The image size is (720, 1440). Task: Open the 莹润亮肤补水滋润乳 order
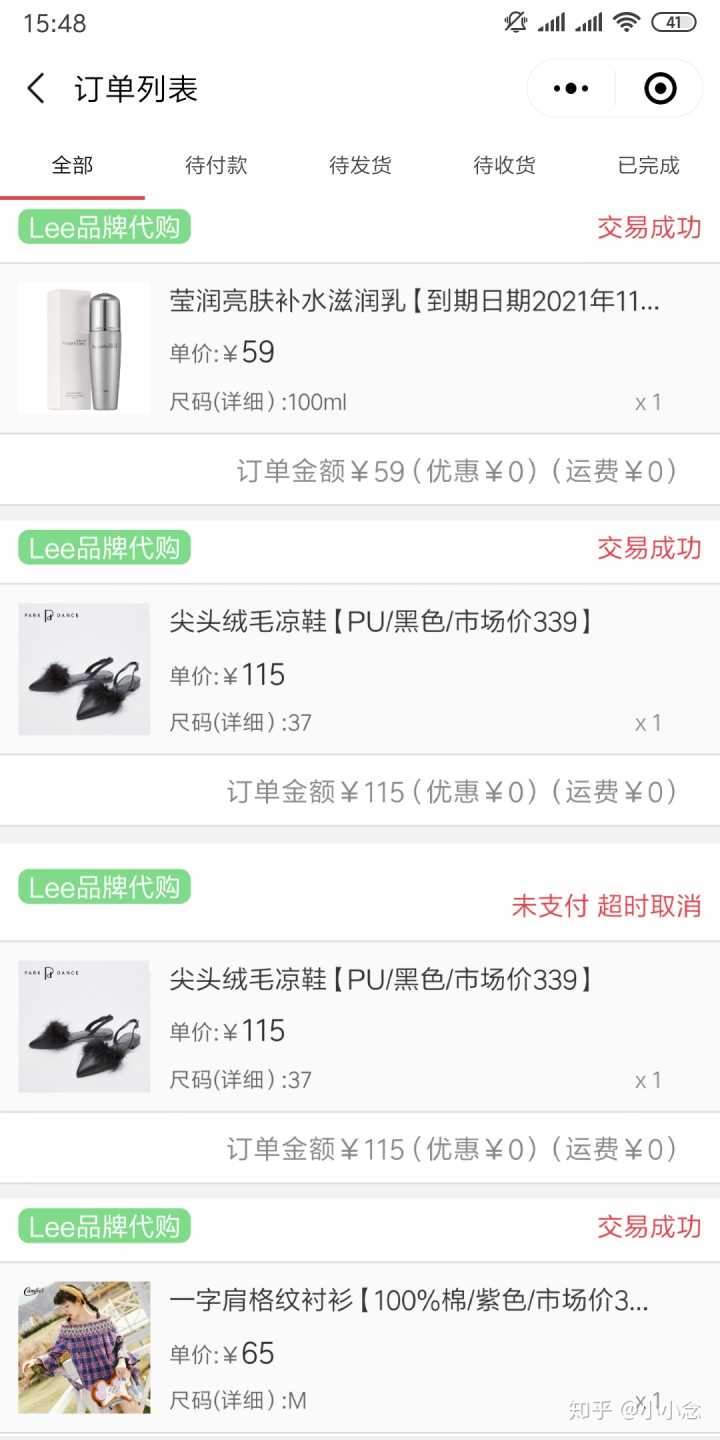point(414,301)
